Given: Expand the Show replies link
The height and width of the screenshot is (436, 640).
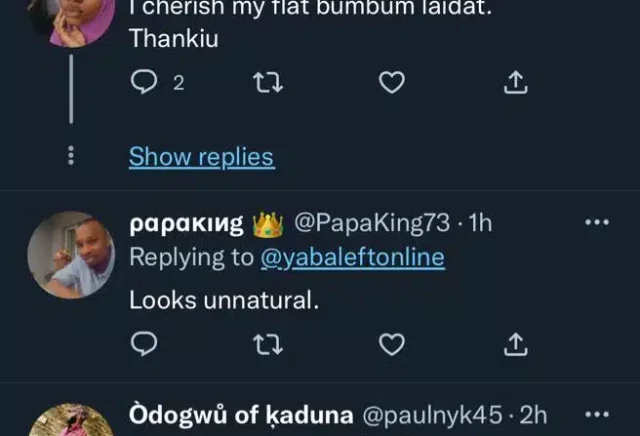Looking at the screenshot, I should tap(201, 157).
